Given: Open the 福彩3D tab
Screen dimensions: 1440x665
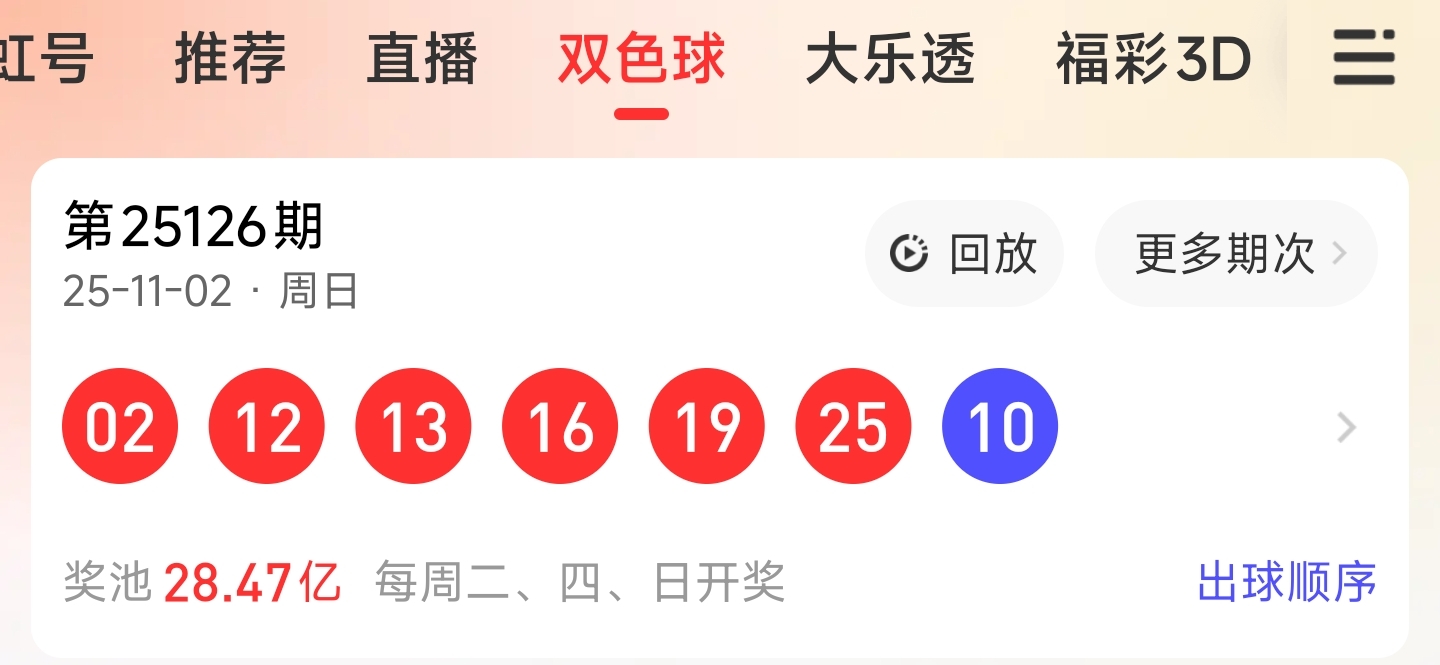Looking at the screenshot, I should pos(1154,59).
